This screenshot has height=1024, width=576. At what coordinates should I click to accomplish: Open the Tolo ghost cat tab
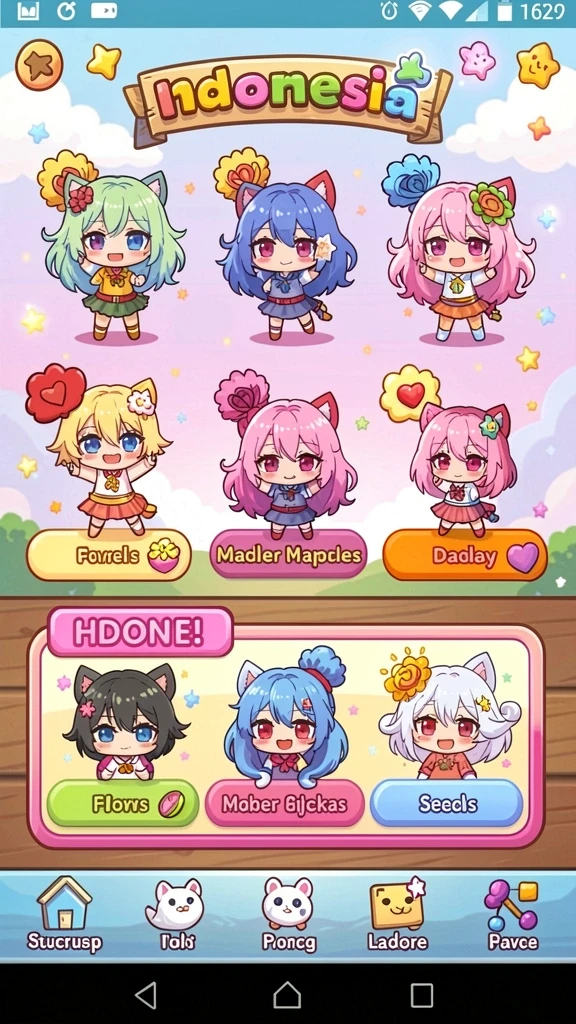[x=176, y=914]
